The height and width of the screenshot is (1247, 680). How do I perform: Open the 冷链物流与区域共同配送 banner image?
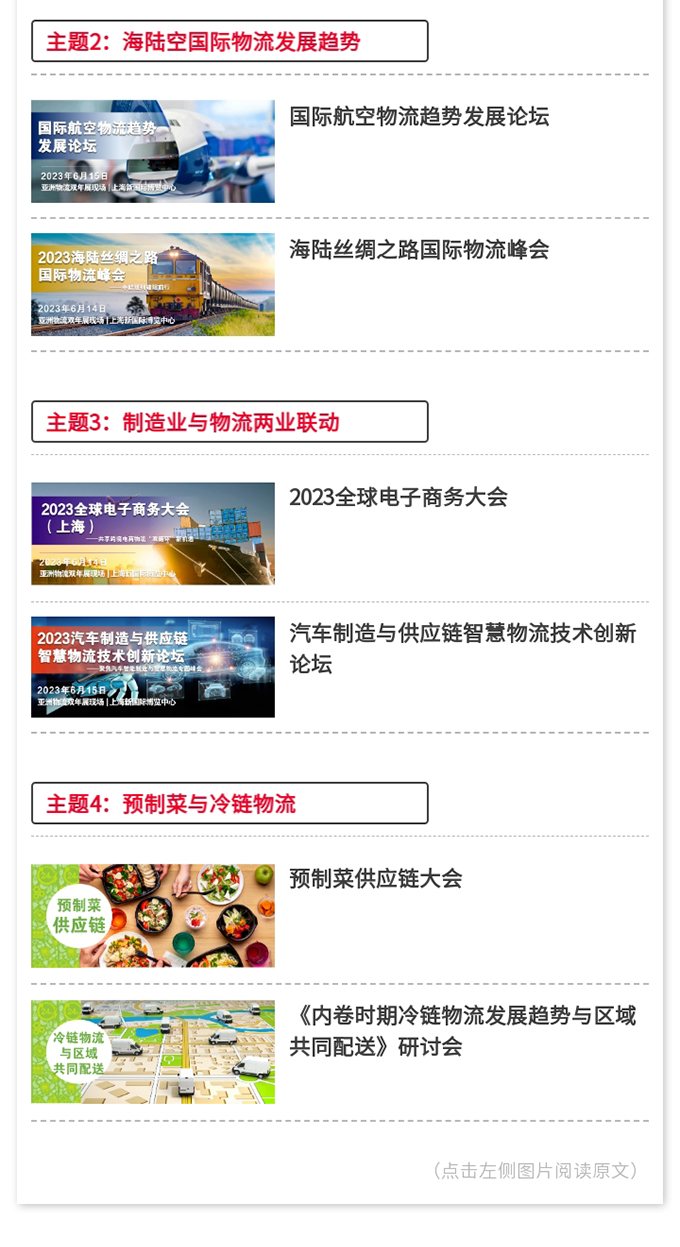pyautogui.click(x=153, y=1052)
